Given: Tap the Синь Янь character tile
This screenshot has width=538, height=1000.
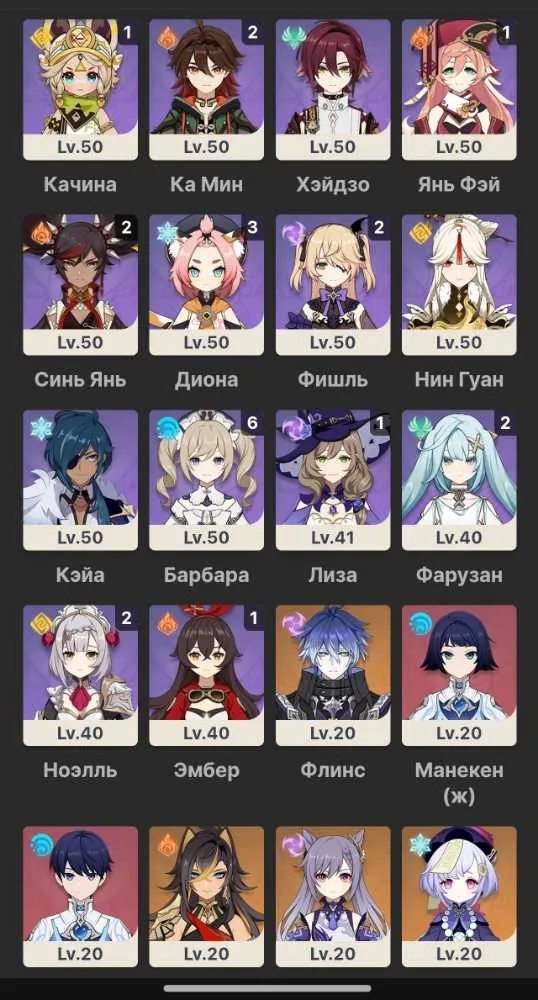Looking at the screenshot, I should (80, 284).
